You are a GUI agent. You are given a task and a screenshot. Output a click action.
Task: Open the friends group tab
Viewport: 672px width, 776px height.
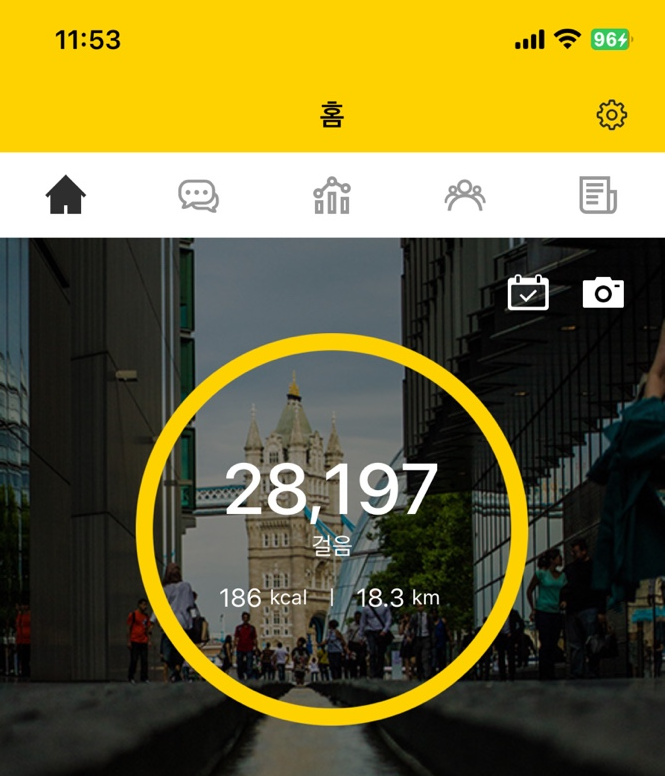465,195
